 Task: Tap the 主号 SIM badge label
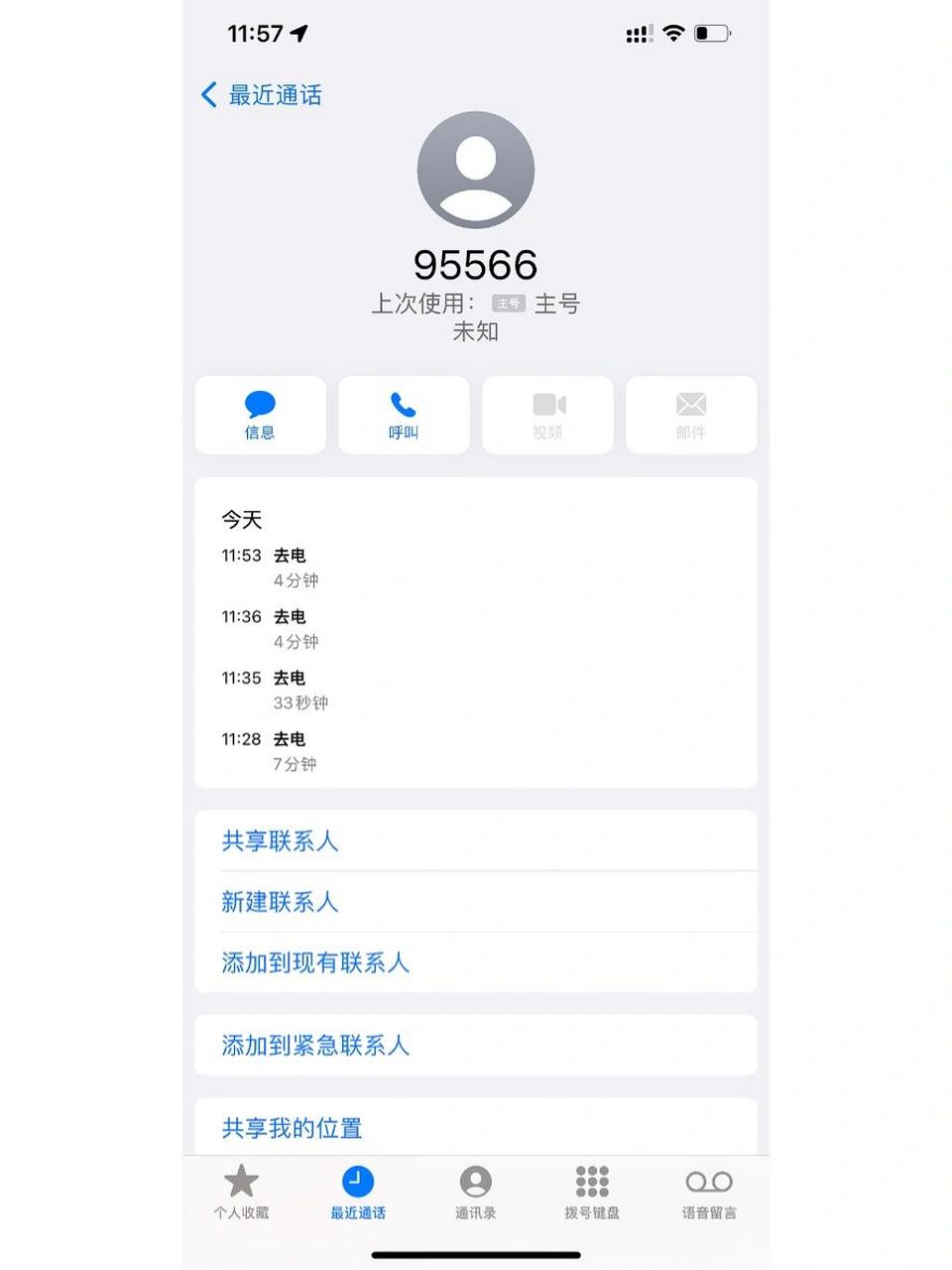coord(509,304)
